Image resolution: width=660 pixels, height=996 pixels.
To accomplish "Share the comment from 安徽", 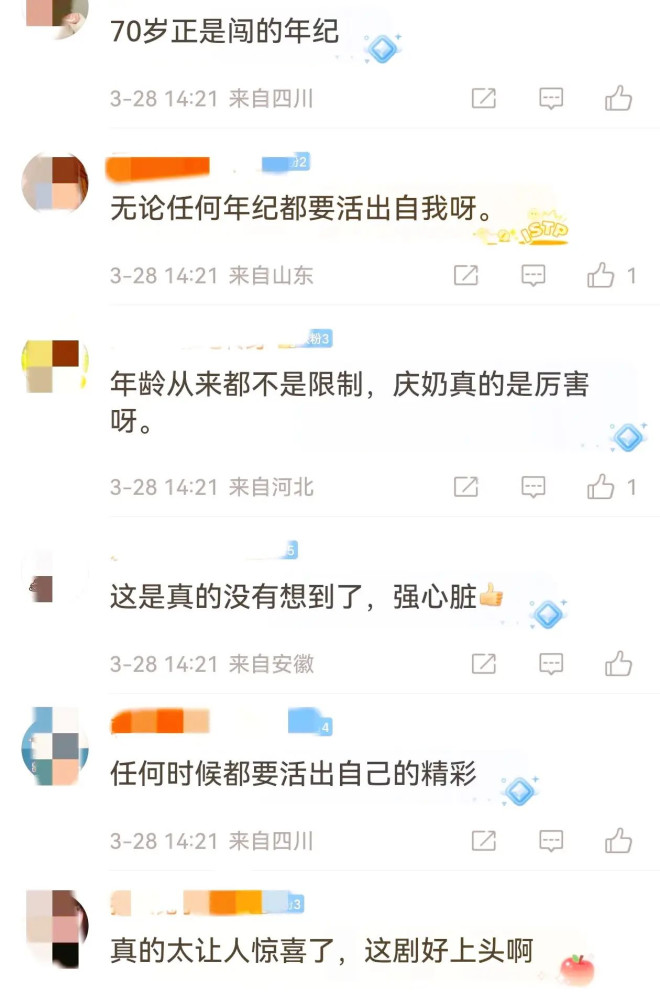I will pos(484,663).
